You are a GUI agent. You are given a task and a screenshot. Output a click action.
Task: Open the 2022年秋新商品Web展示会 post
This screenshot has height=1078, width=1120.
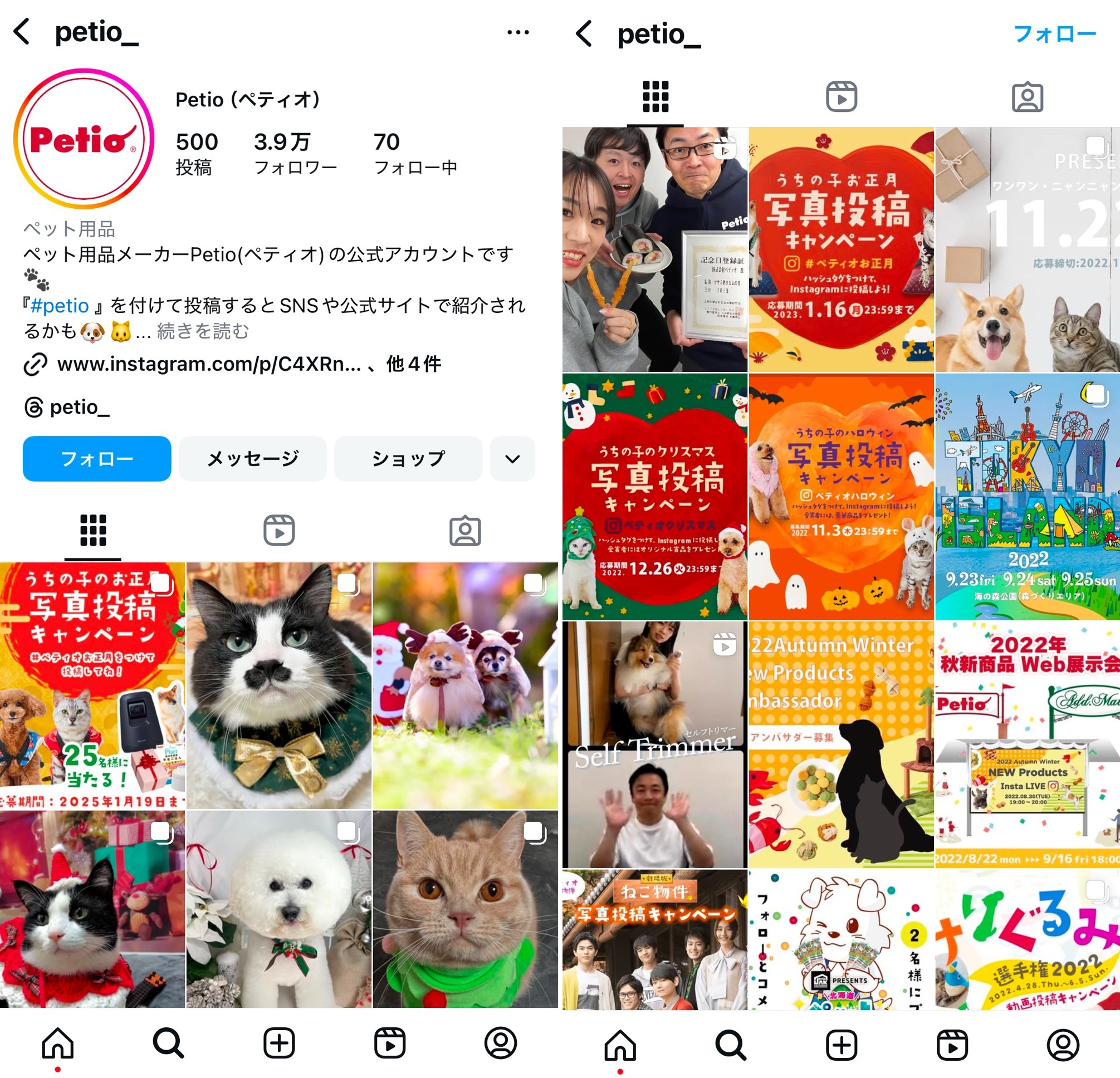1027,744
